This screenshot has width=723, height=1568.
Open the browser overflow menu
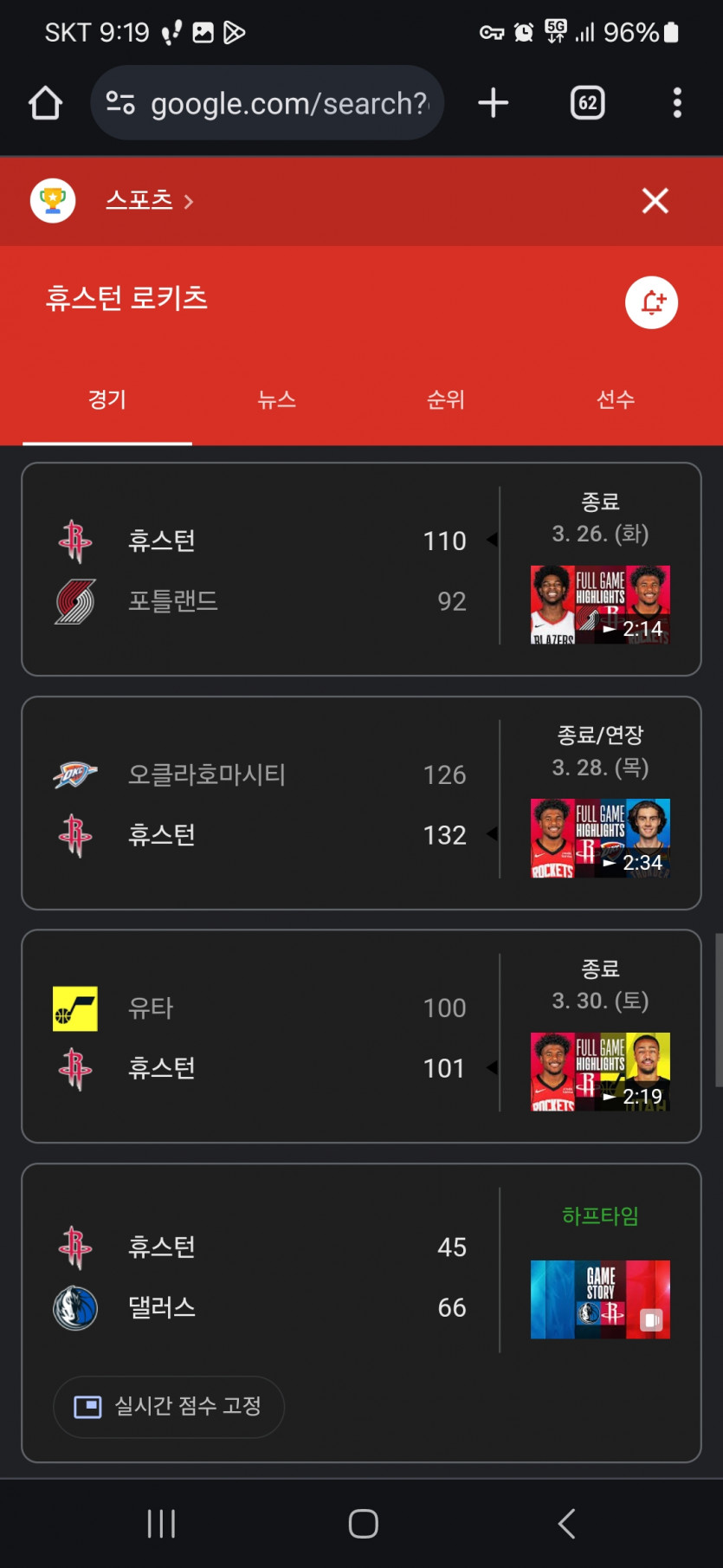[x=677, y=103]
